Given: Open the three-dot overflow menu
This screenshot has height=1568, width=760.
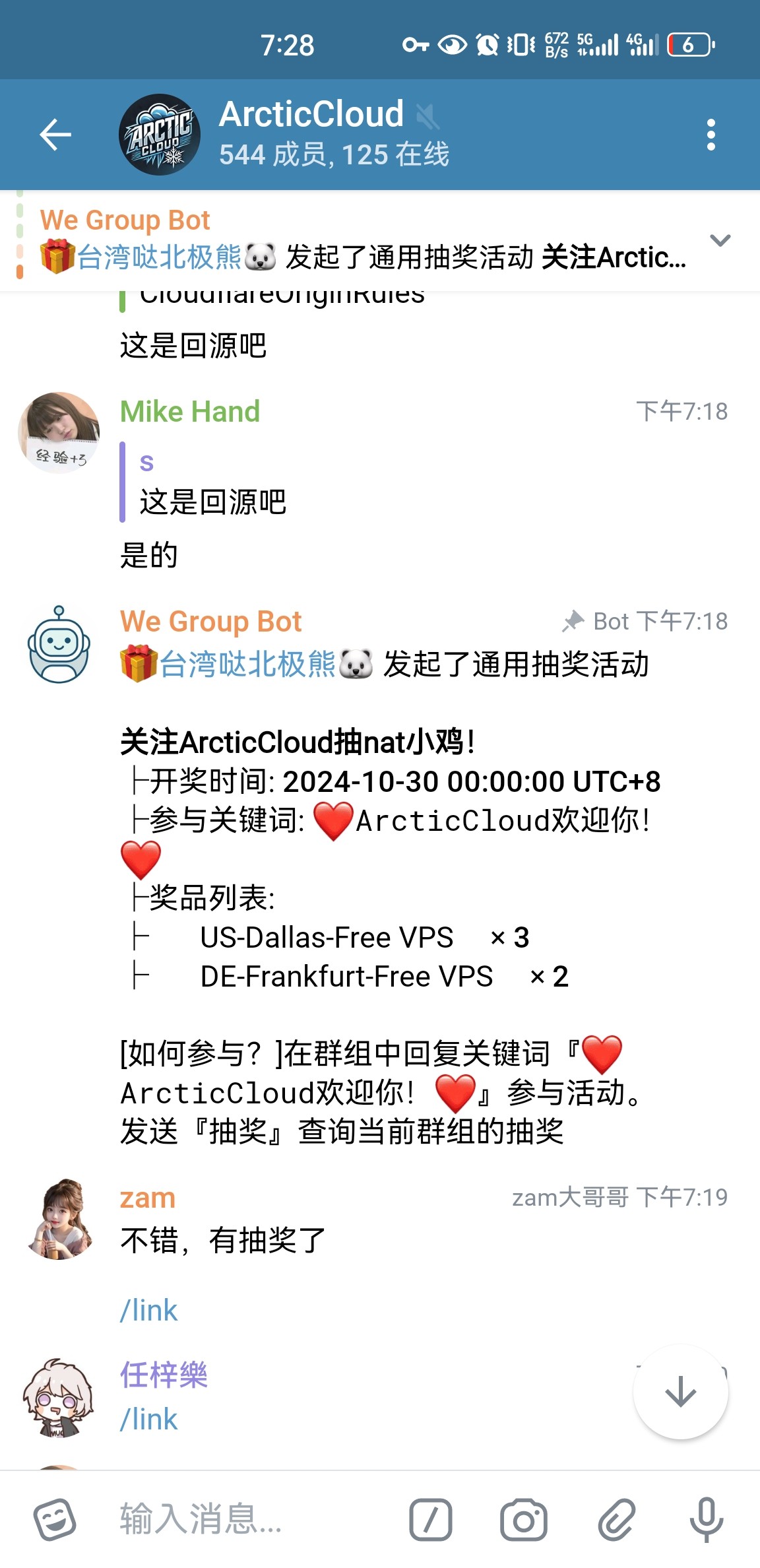Looking at the screenshot, I should point(711,135).
